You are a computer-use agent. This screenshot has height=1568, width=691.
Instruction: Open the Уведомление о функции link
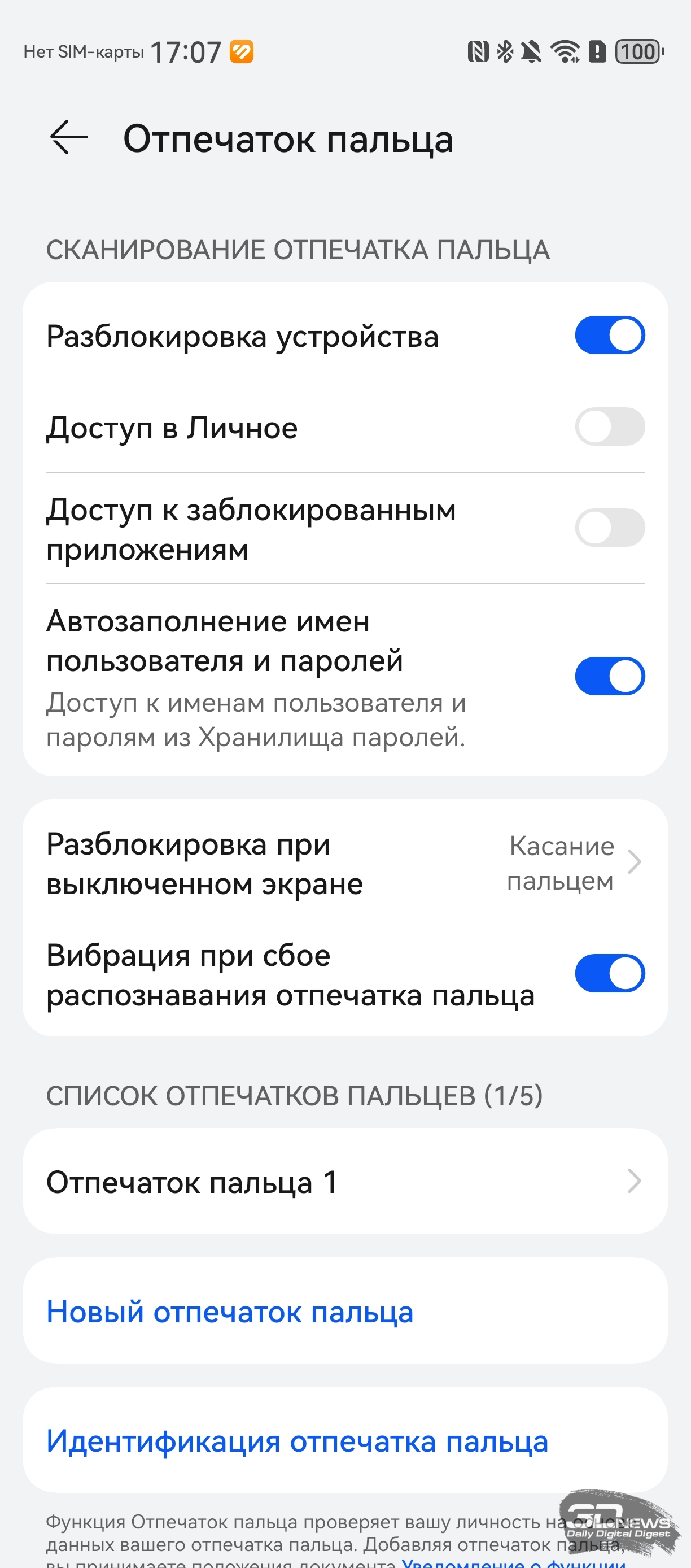click(x=514, y=1563)
